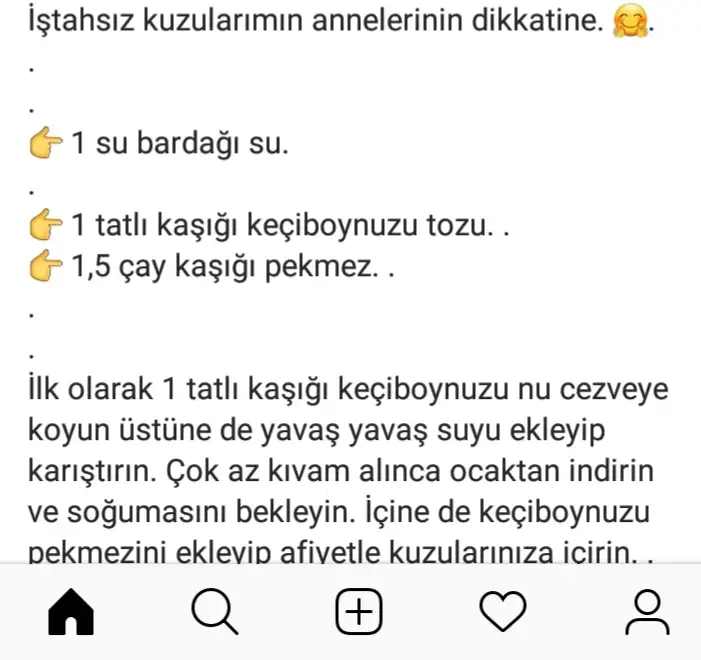Switch to the Profile tab

click(x=646, y=611)
